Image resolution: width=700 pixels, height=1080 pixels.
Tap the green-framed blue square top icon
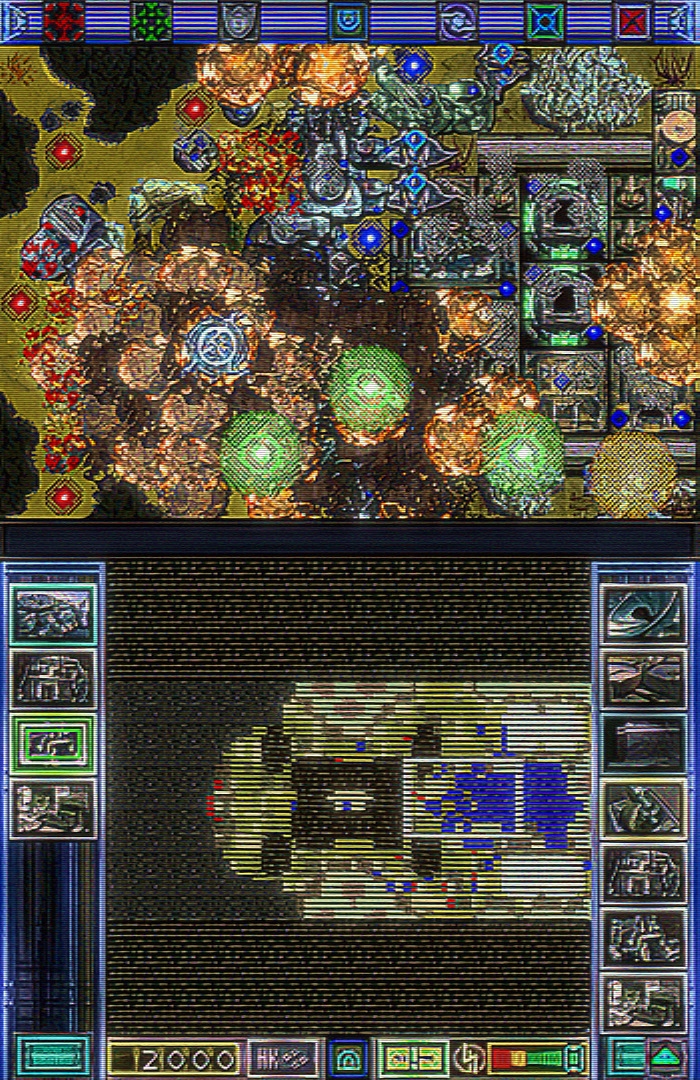(x=545, y=20)
